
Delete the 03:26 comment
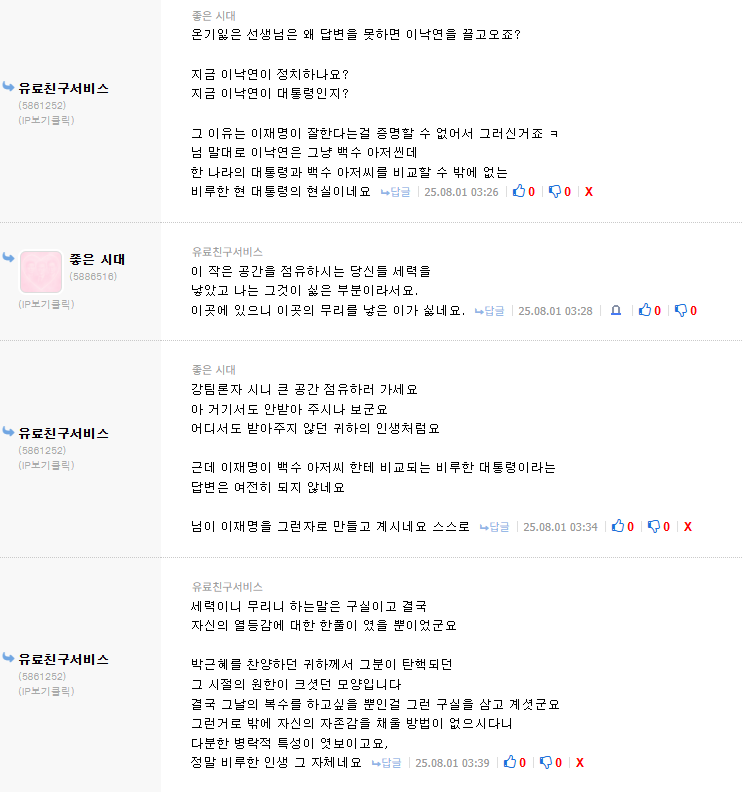click(x=589, y=192)
